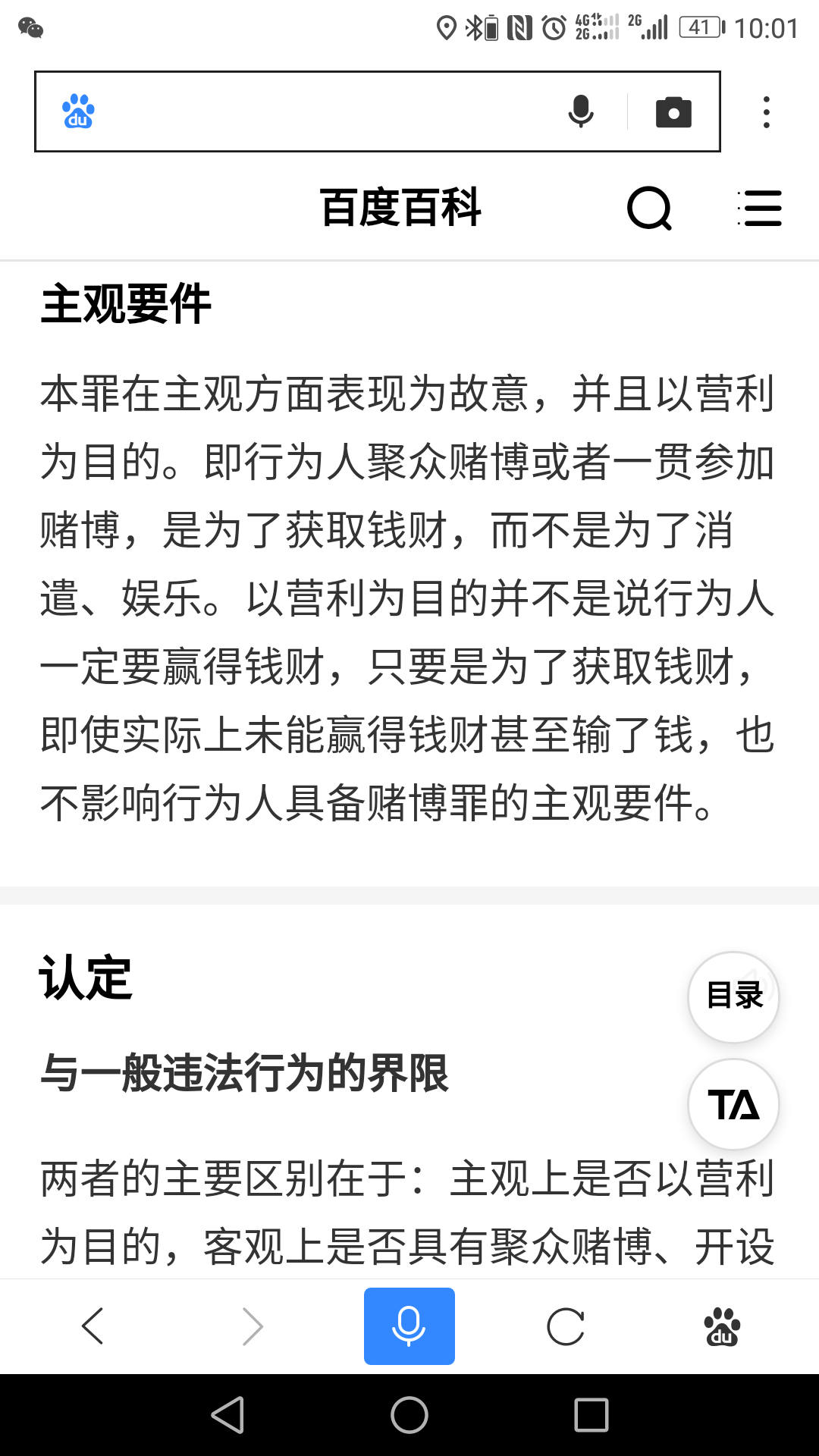Go back using the left arrow in bottom bar
This screenshot has height=1456, width=819.
pyautogui.click(x=93, y=1325)
